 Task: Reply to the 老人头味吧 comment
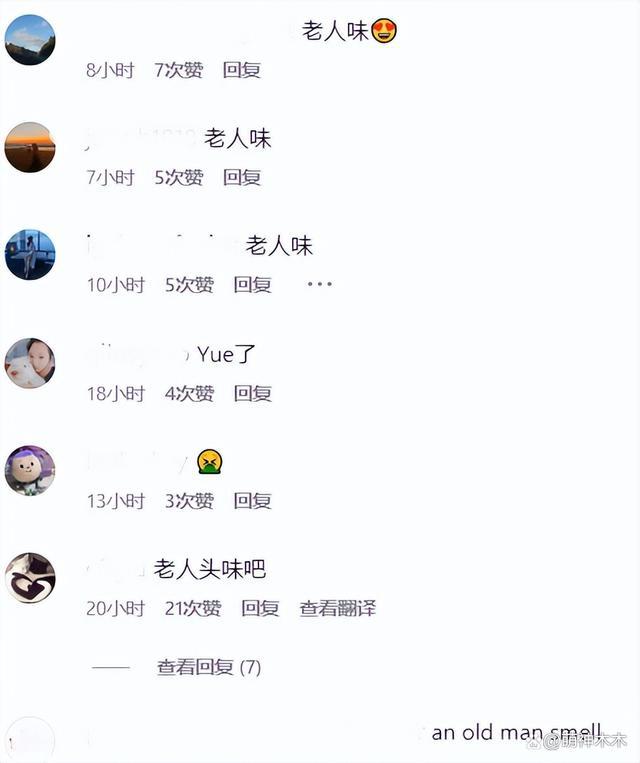(x=260, y=608)
